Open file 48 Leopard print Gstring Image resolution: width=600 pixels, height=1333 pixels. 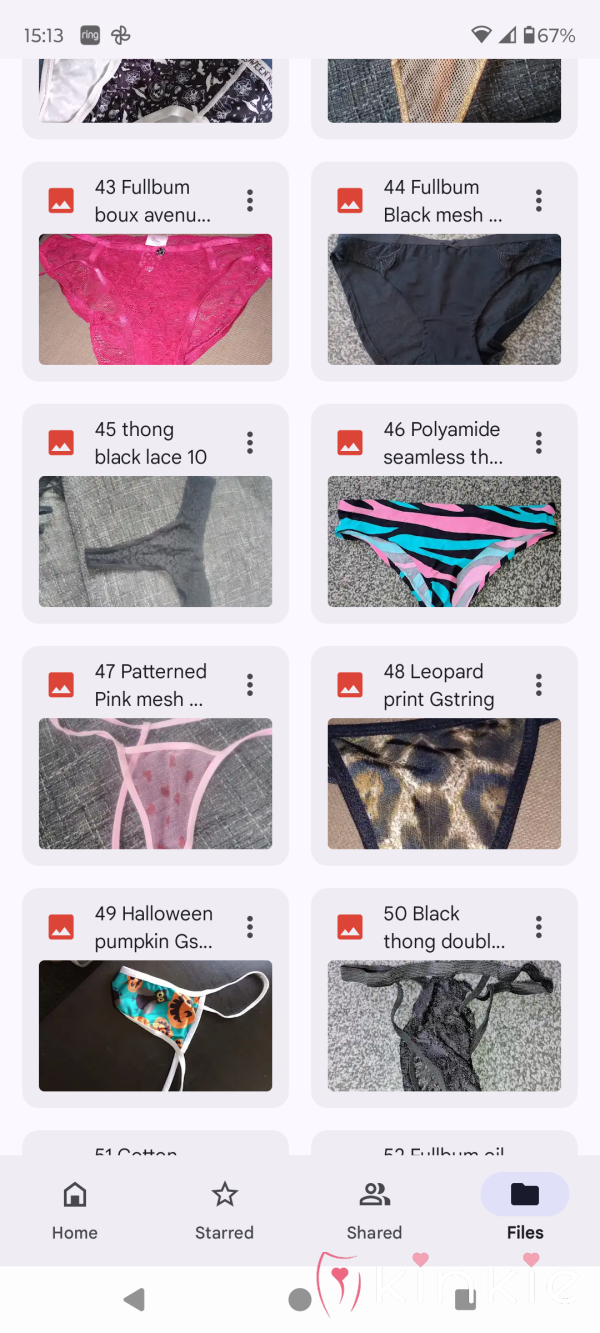(x=444, y=782)
